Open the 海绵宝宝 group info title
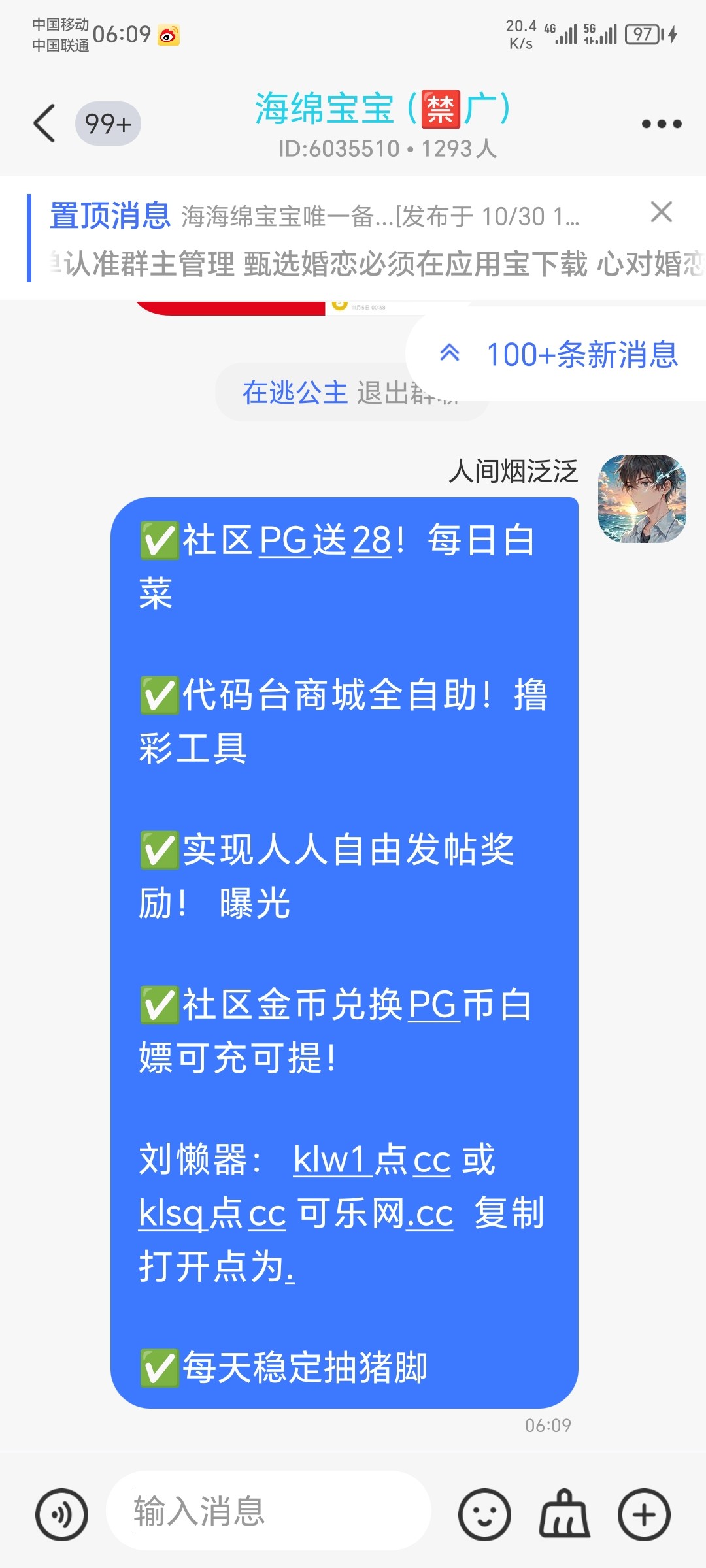The image size is (706, 1568). (x=382, y=109)
